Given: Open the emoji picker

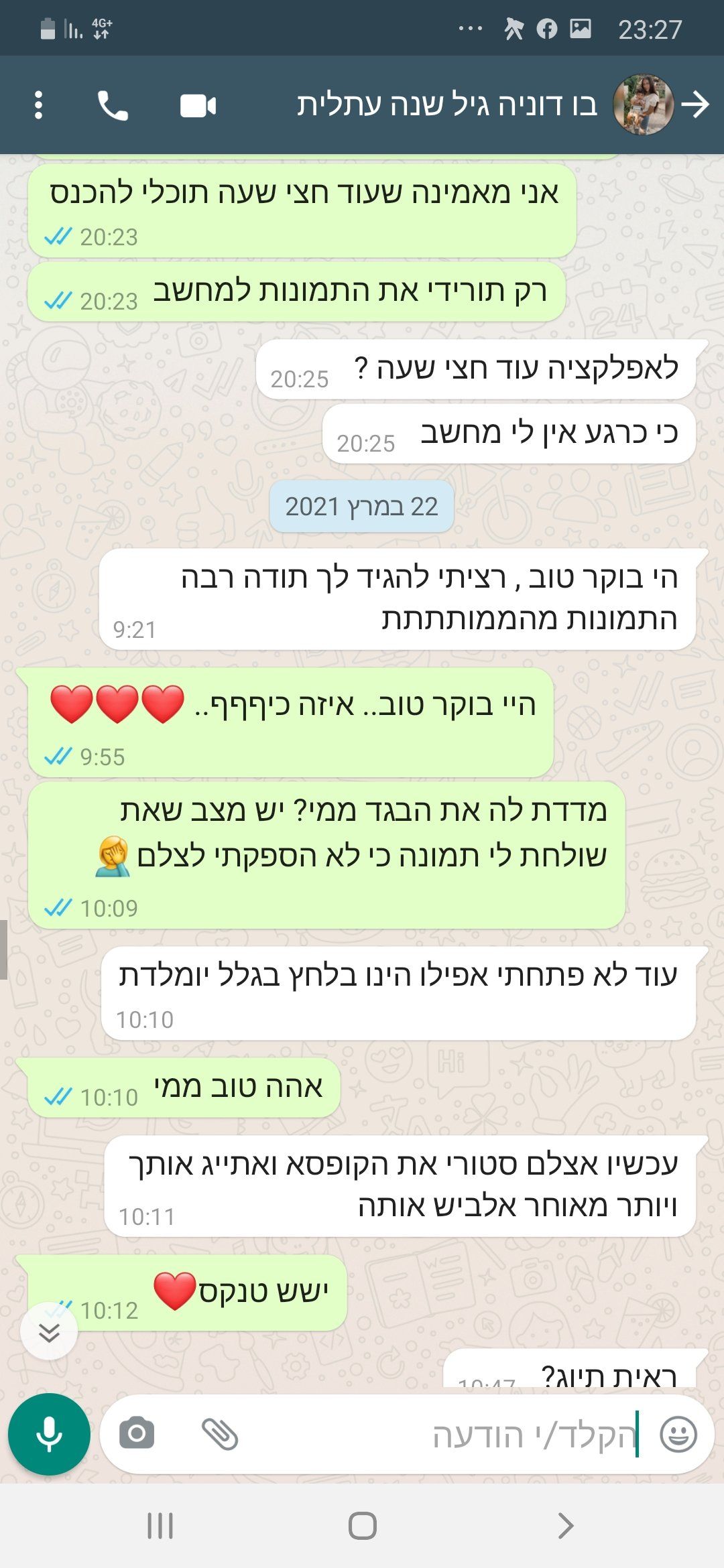Looking at the screenshot, I should pyautogui.click(x=678, y=1434).
